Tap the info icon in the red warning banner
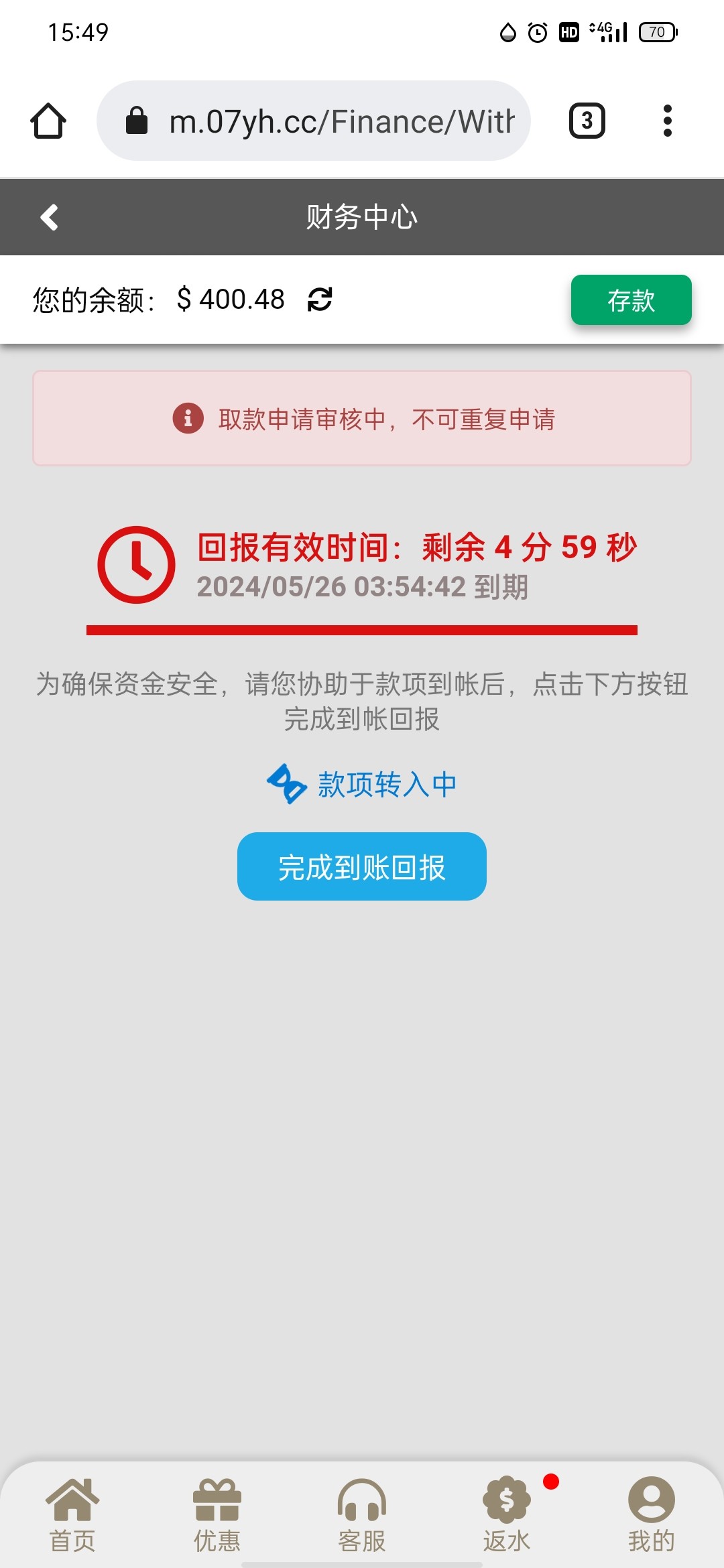The image size is (724, 1568). click(188, 418)
